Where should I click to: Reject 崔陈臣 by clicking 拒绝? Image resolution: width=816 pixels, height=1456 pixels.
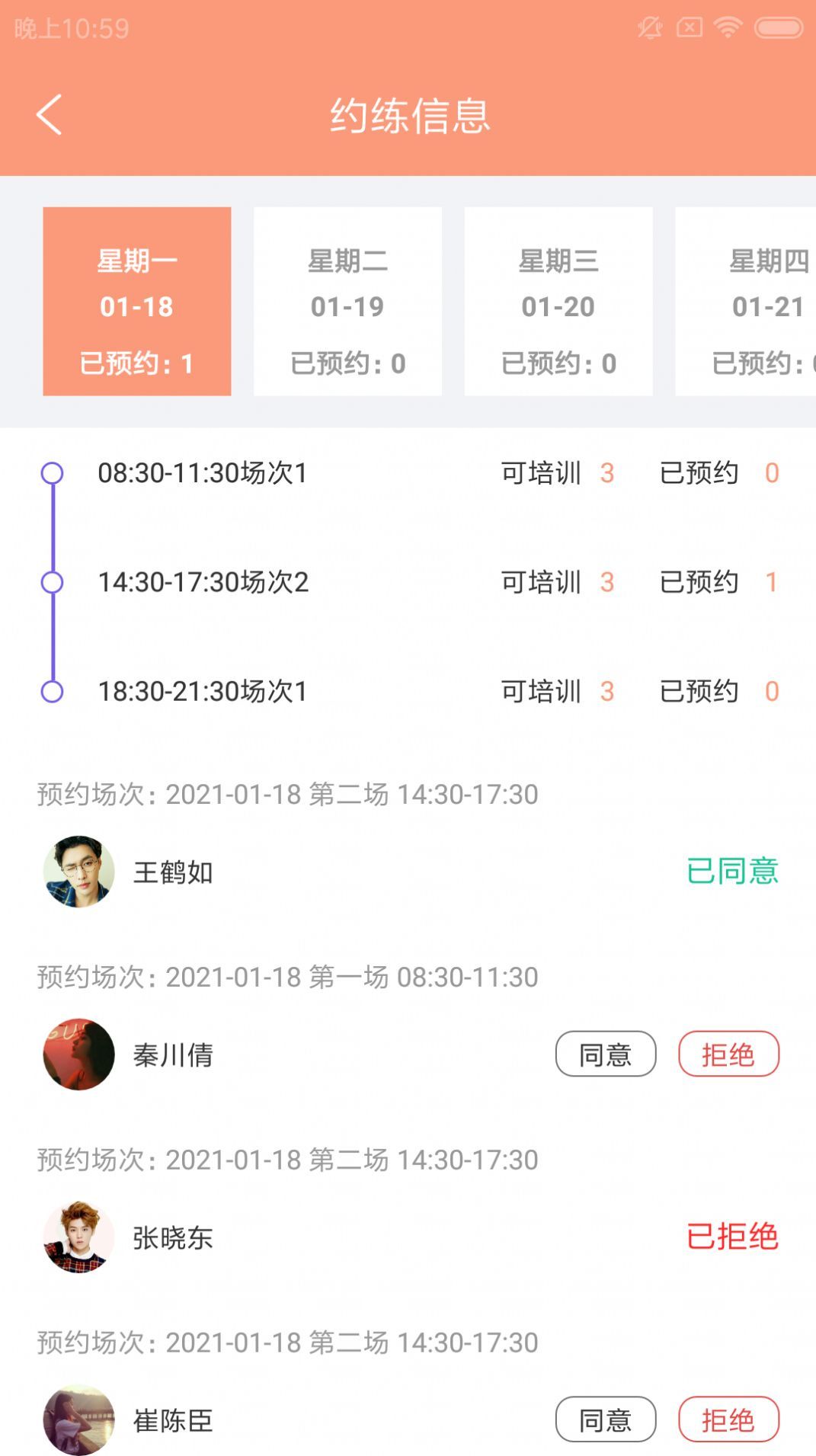click(729, 1419)
